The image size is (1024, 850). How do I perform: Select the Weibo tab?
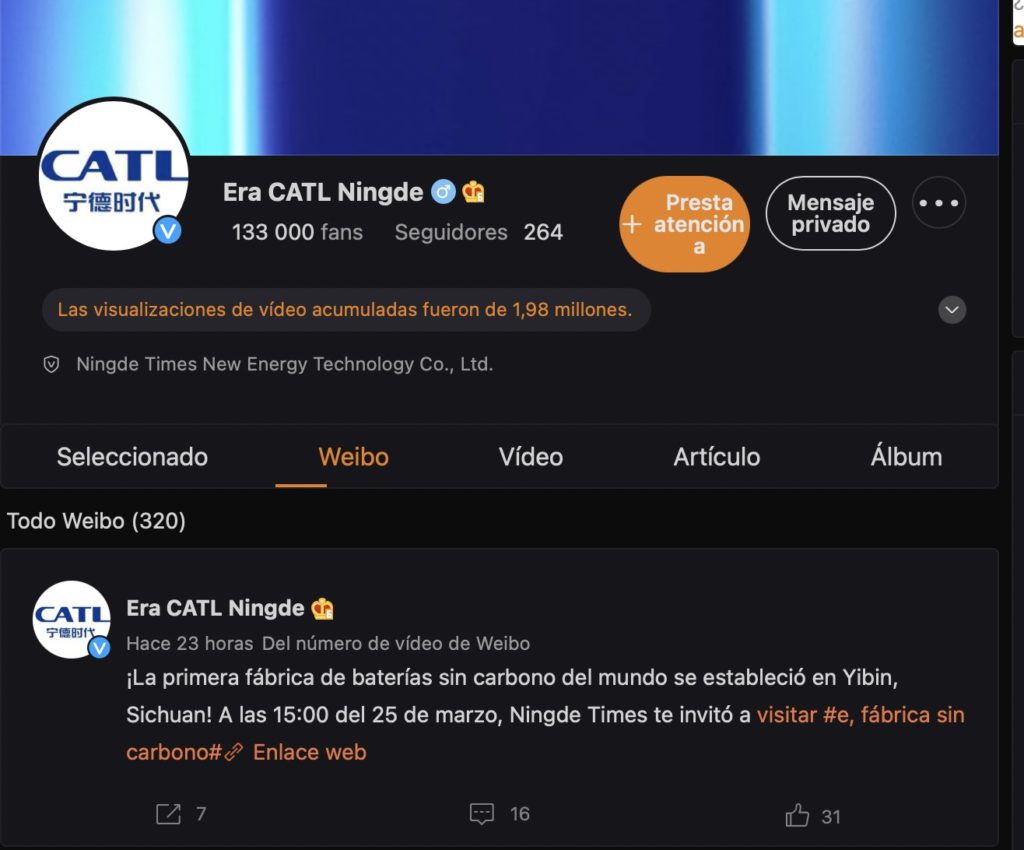353,457
